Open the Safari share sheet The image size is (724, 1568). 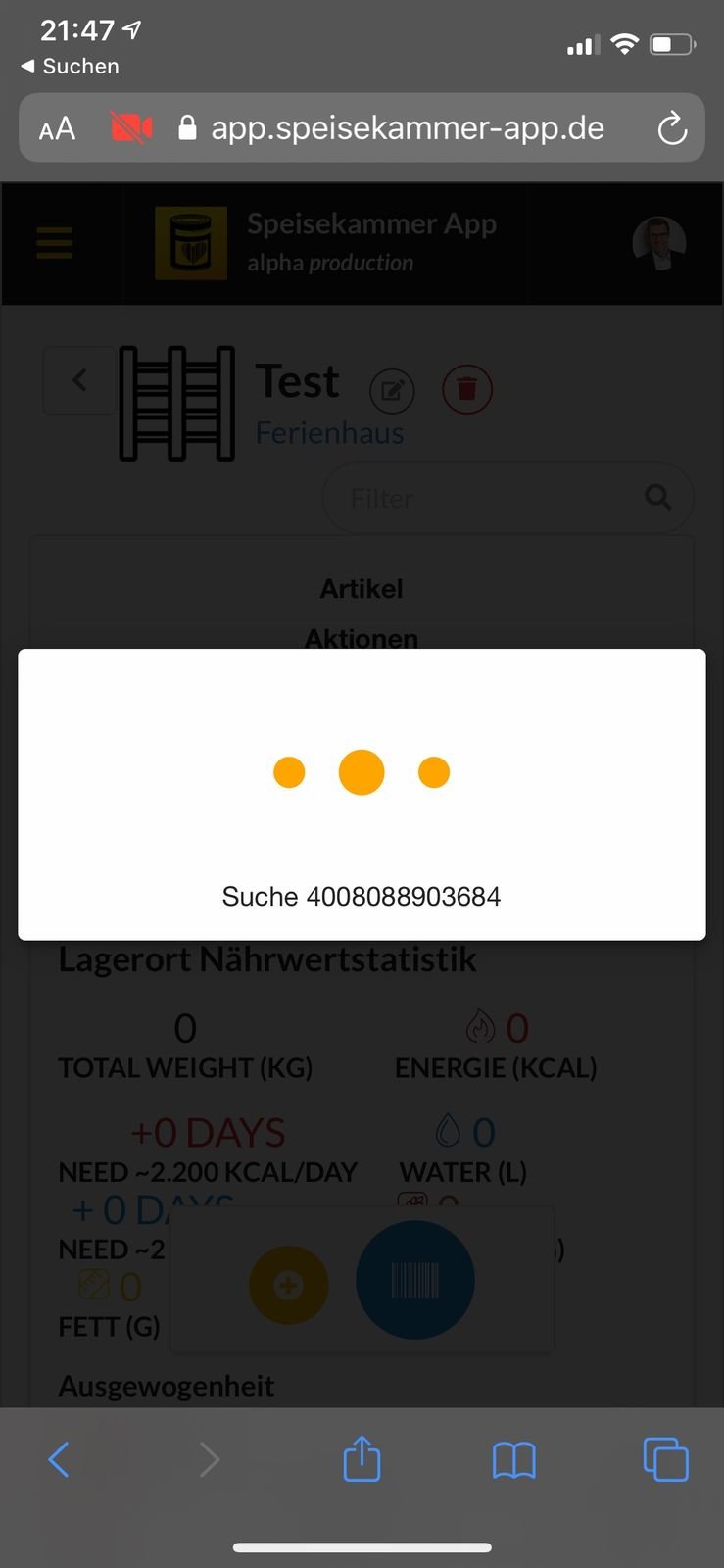coord(362,1459)
